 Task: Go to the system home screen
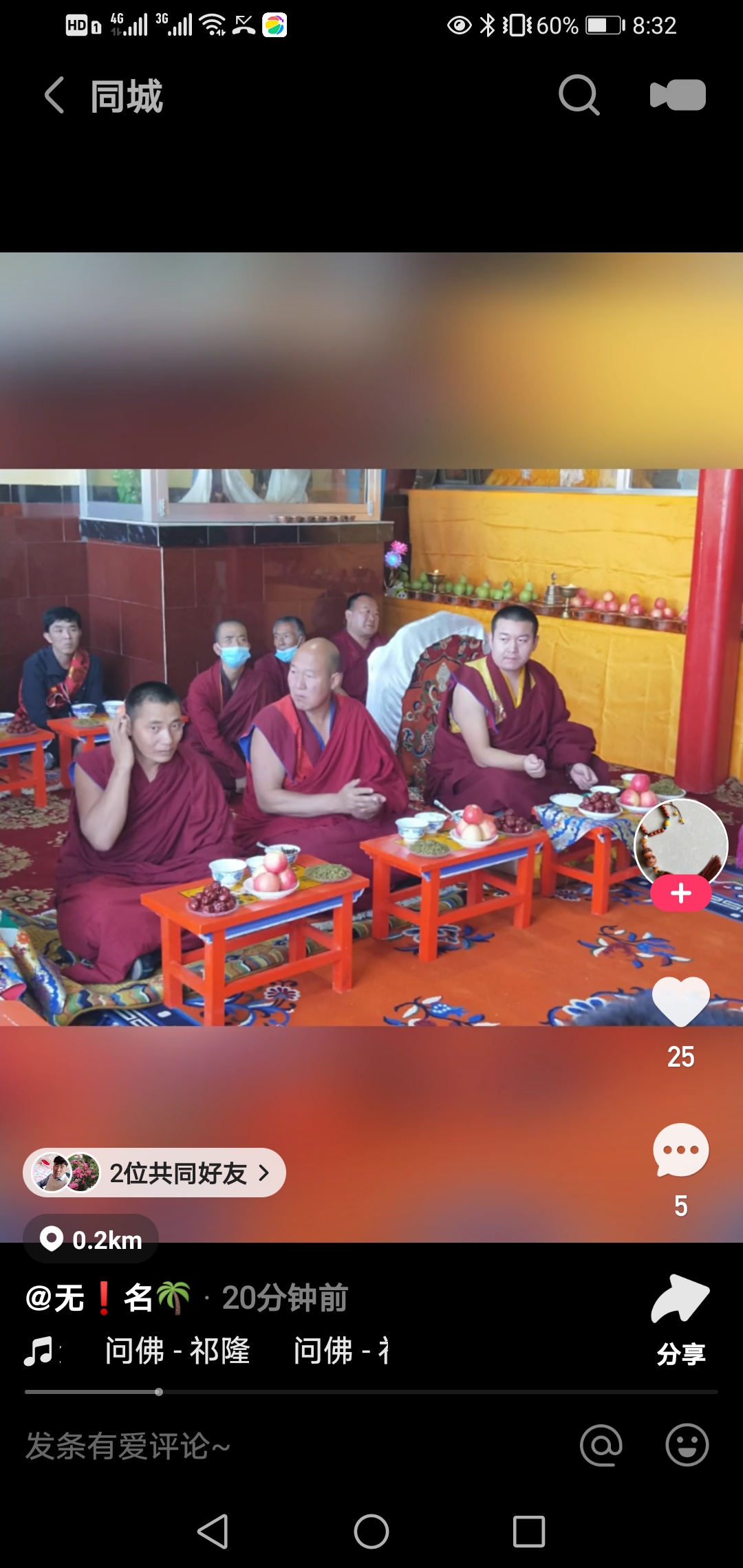371,1532
